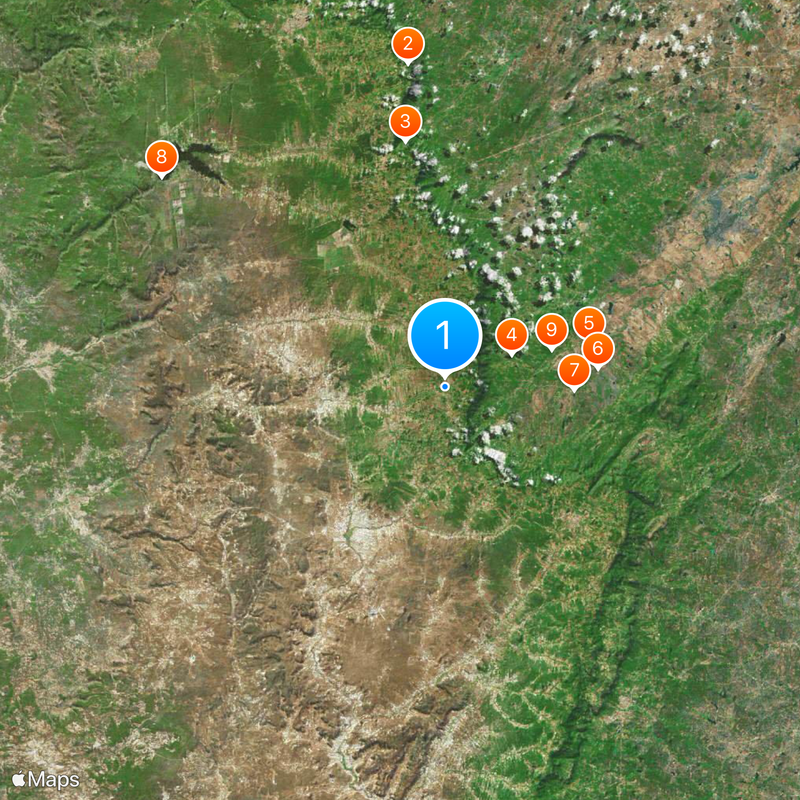
Task: Select the large blue pin numbered 1
Action: point(445,335)
